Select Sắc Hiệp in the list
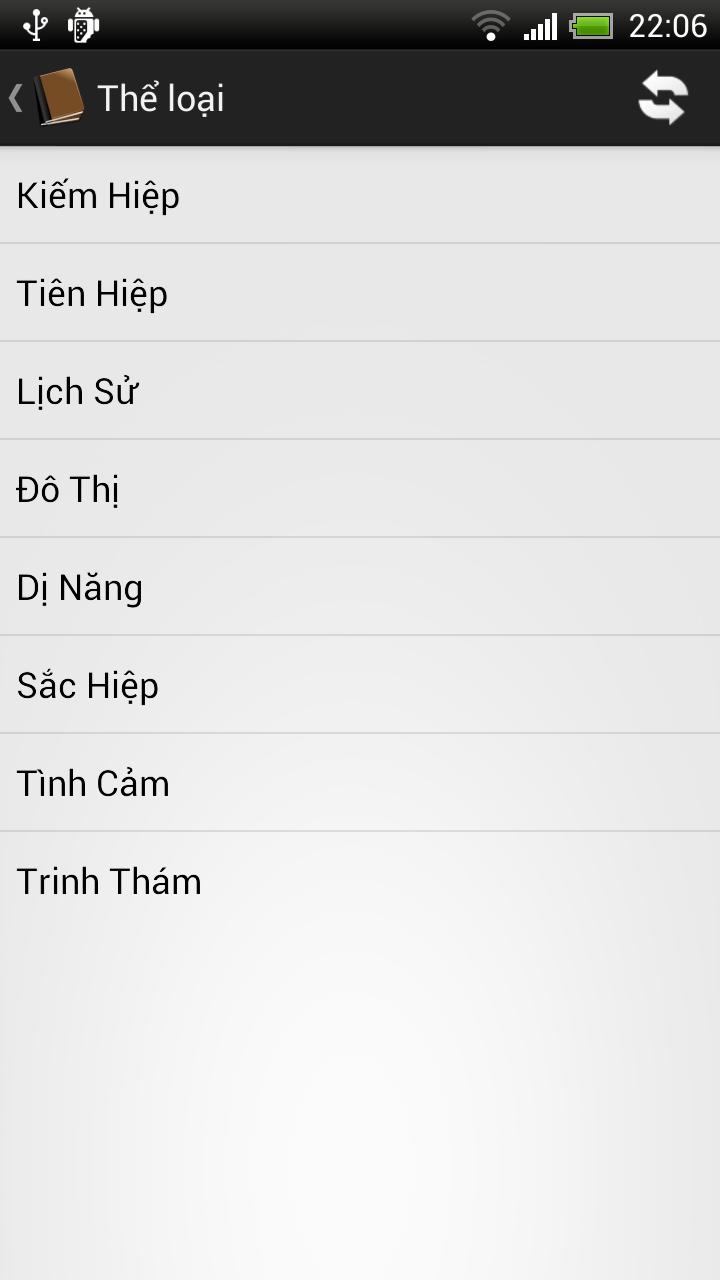720x1280 pixels. pos(360,685)
